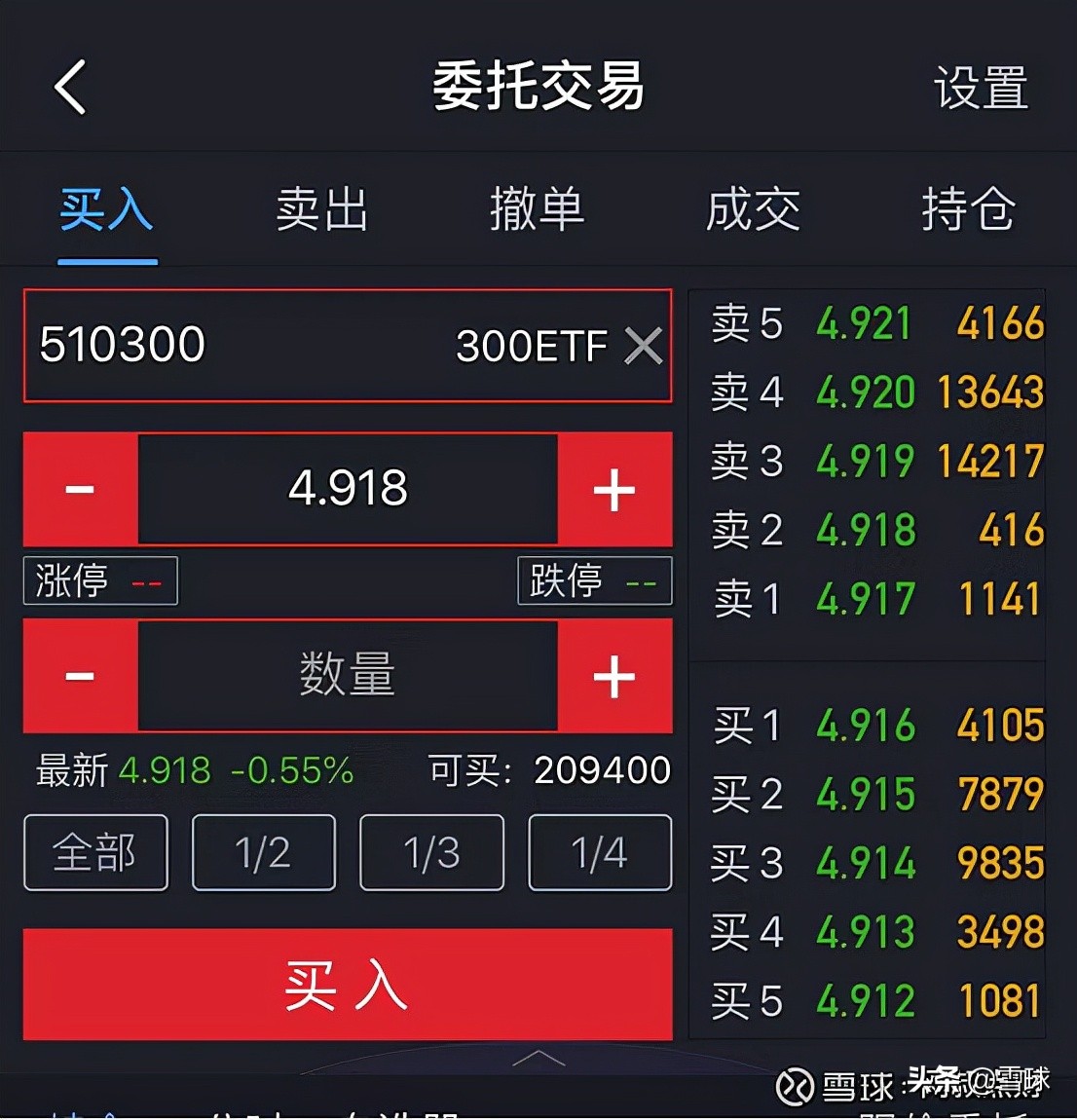This screenshot has width=1077, height=1120.
Task: Decrease the order price with the minus icon
Action: pyautogui.click(x=80, y=491)
